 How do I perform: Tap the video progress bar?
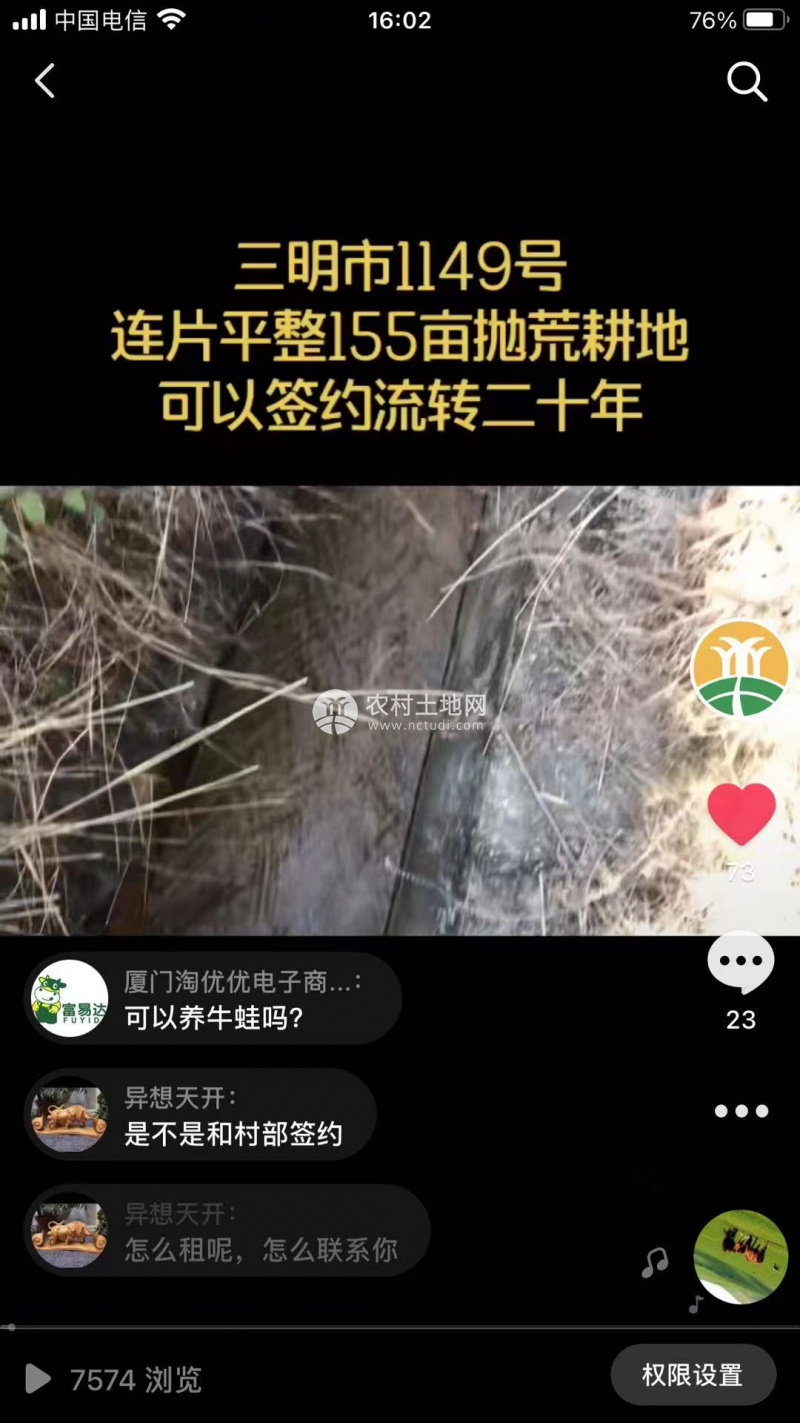[400, 1327]
